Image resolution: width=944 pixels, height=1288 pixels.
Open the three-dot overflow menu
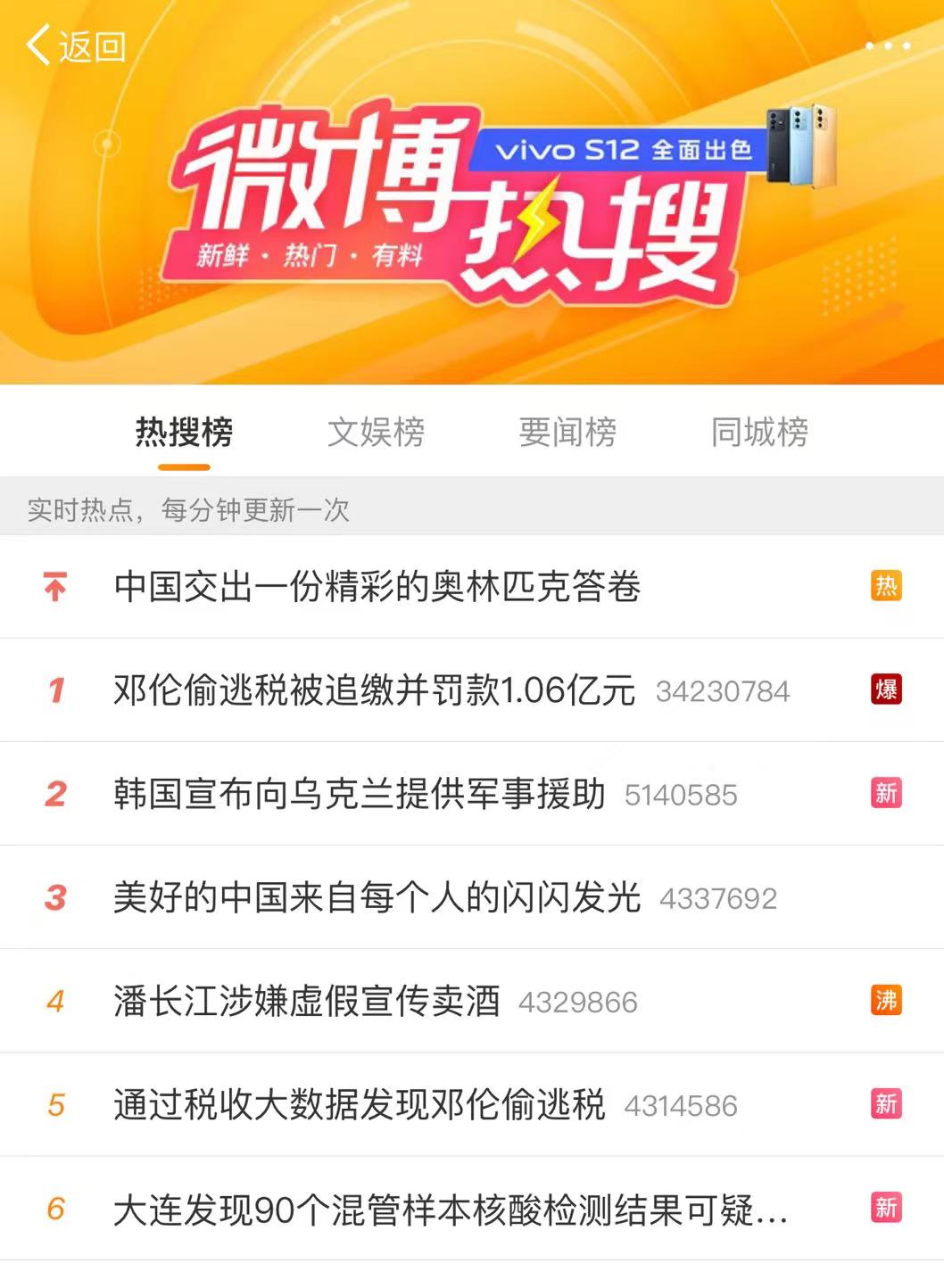[888, 45]
